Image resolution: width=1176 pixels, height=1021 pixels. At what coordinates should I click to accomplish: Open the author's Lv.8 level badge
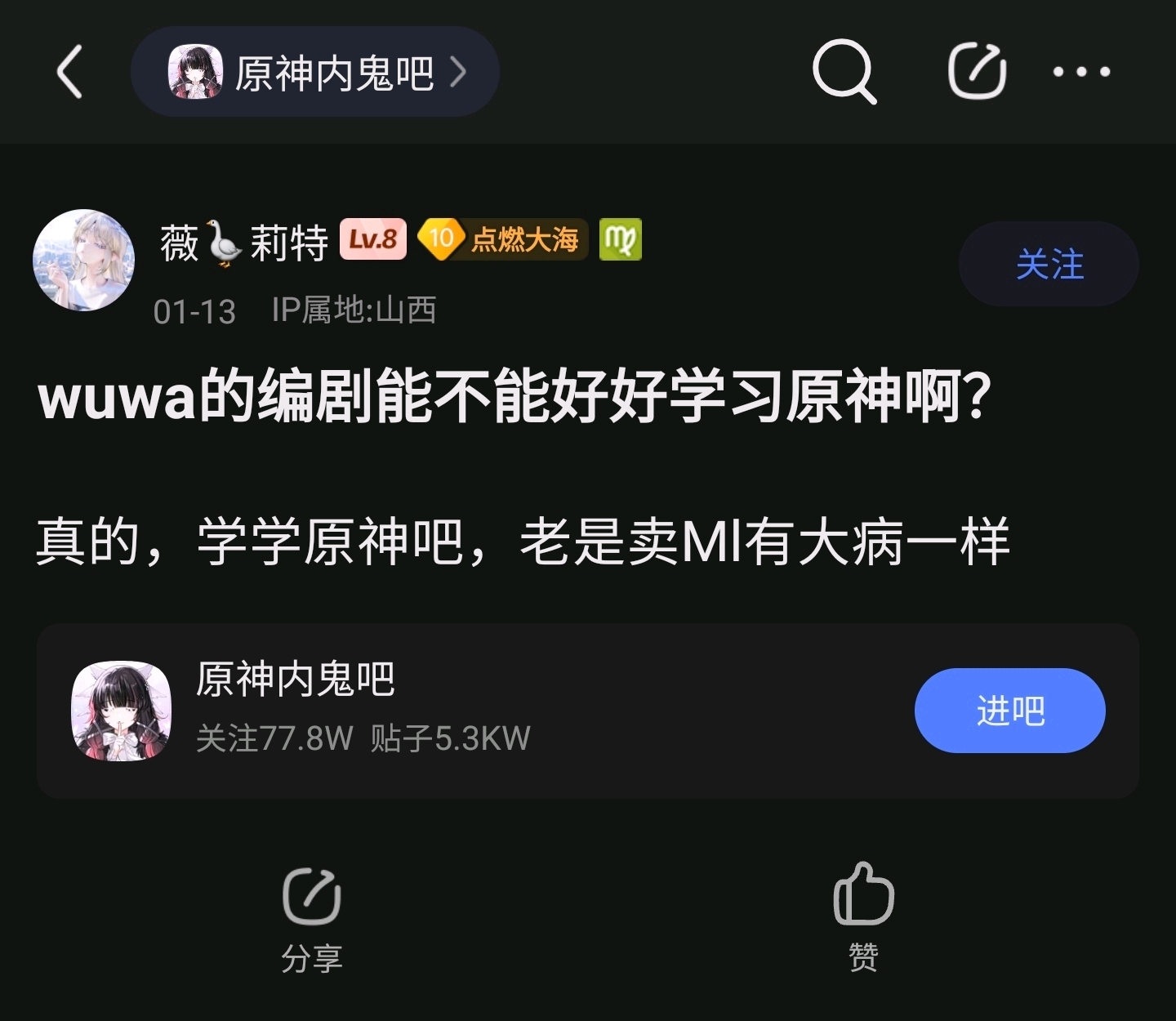[372, 239]
